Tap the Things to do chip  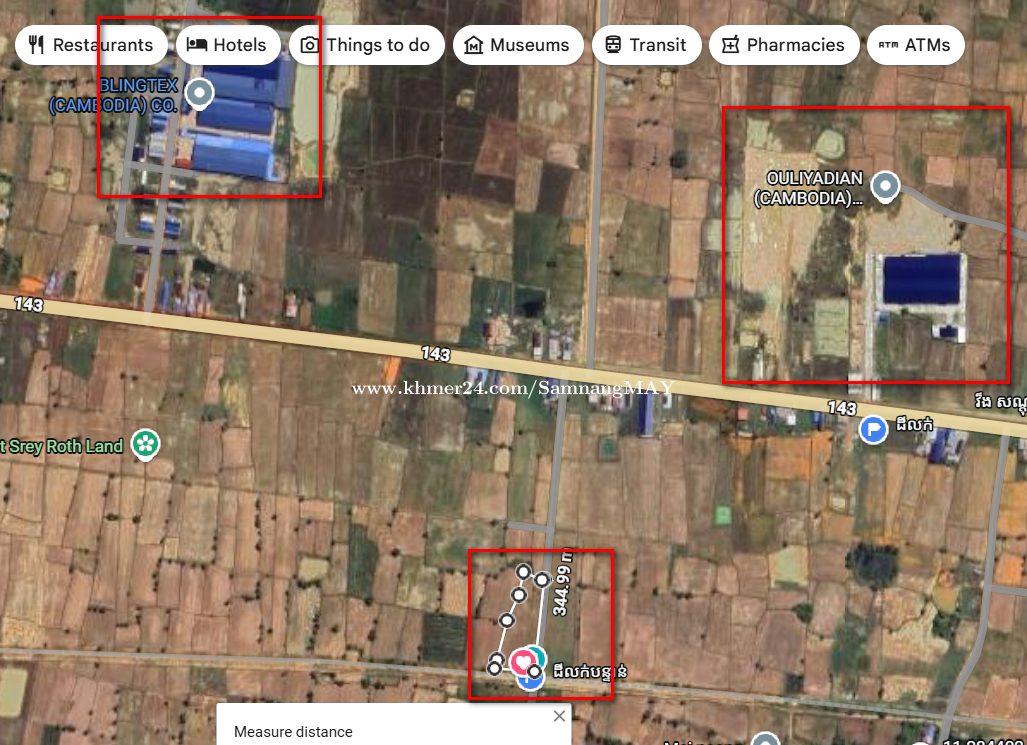366,45
